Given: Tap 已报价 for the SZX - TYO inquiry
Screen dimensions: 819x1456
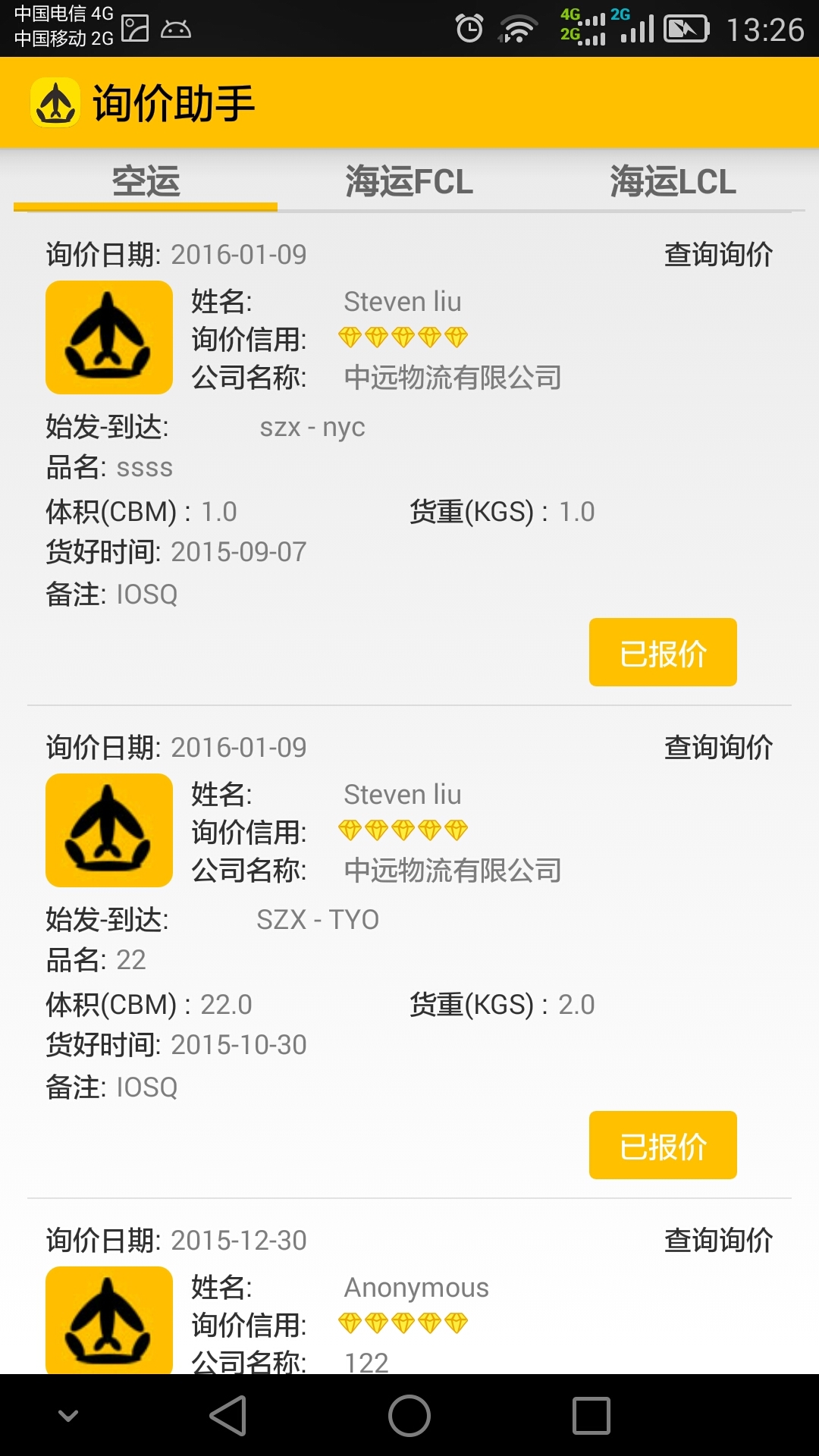Looking at the screenshot, I should (663, 1145).
